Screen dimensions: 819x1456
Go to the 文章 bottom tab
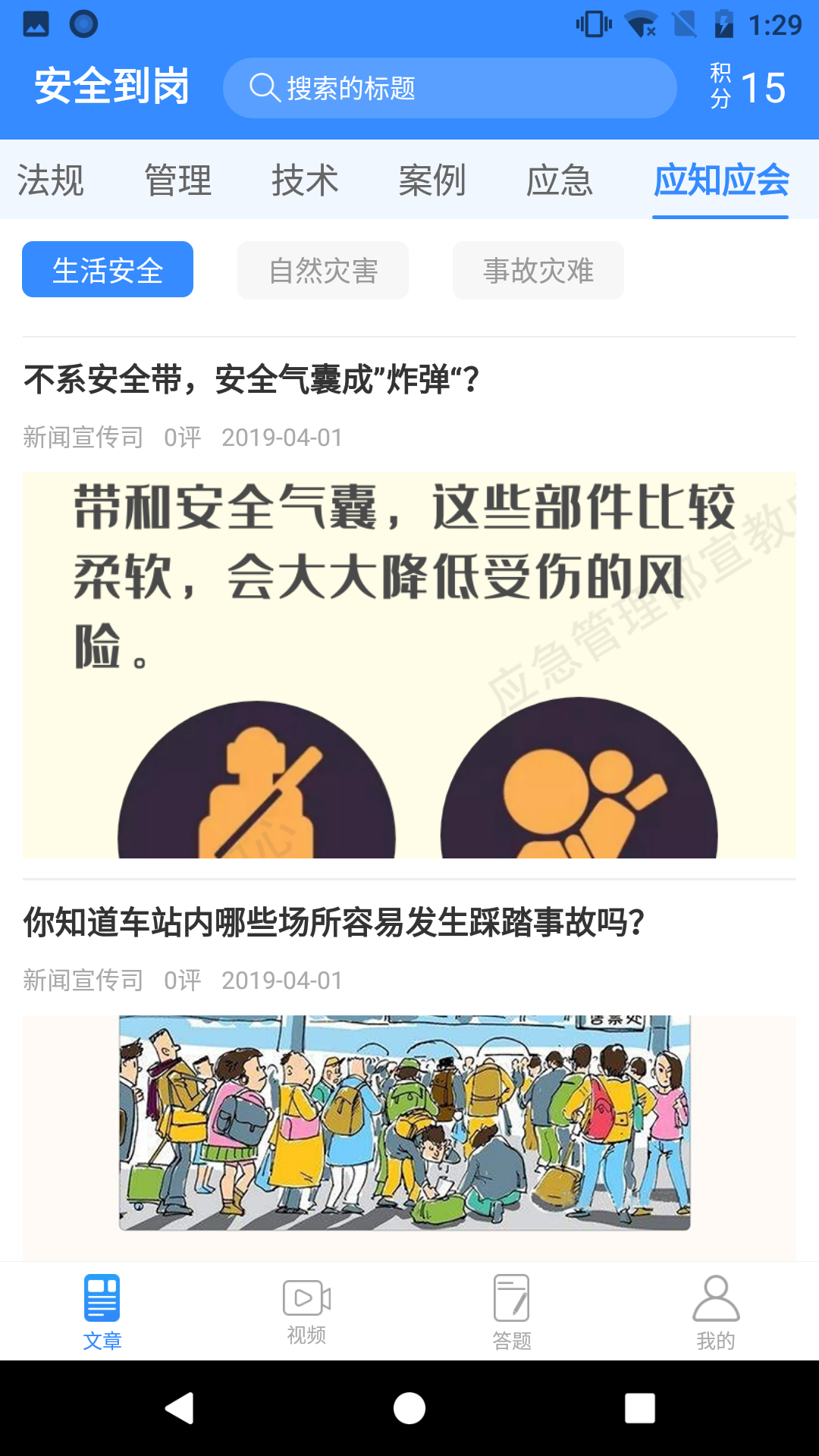pyautogui.click(x=102, y=1312)
